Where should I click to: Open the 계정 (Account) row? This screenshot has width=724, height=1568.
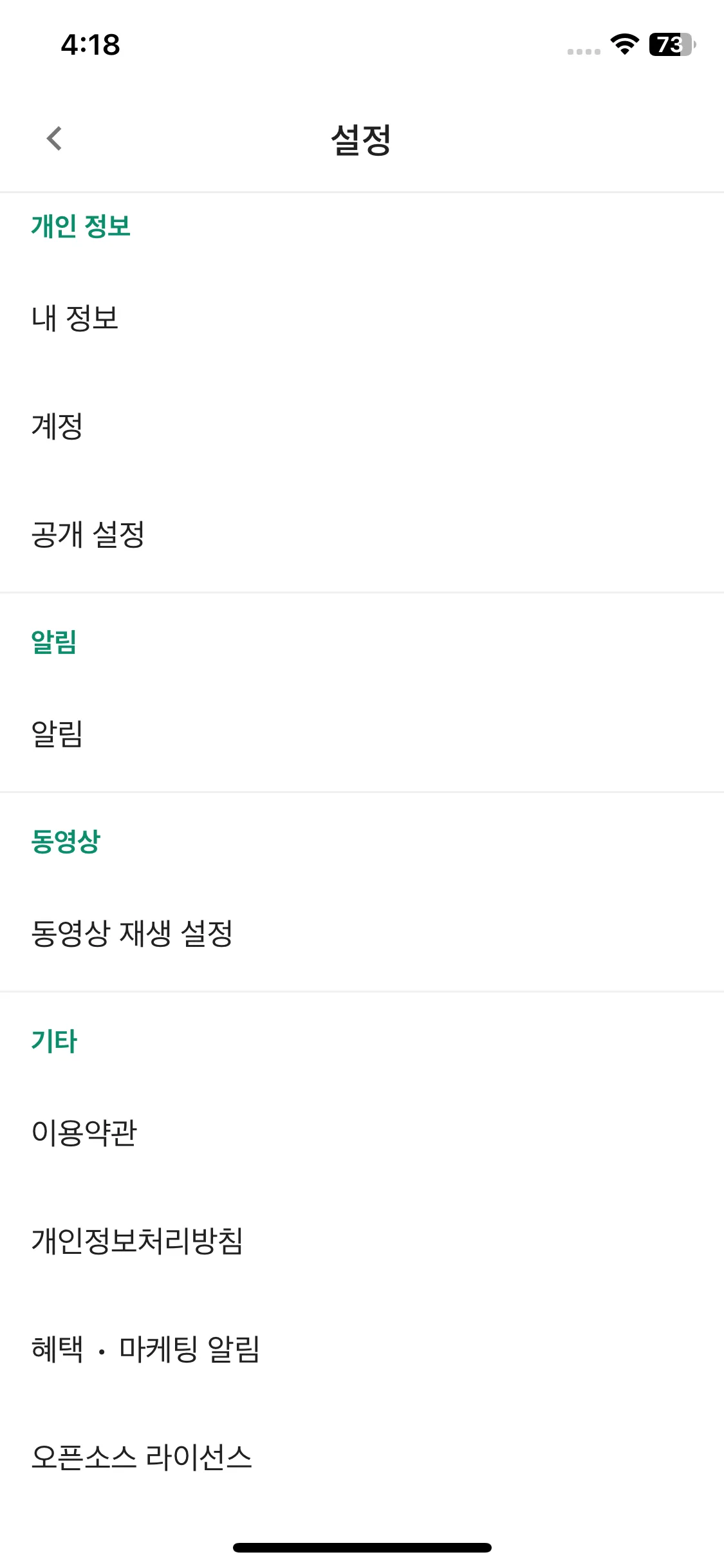[x=57, y=426]
